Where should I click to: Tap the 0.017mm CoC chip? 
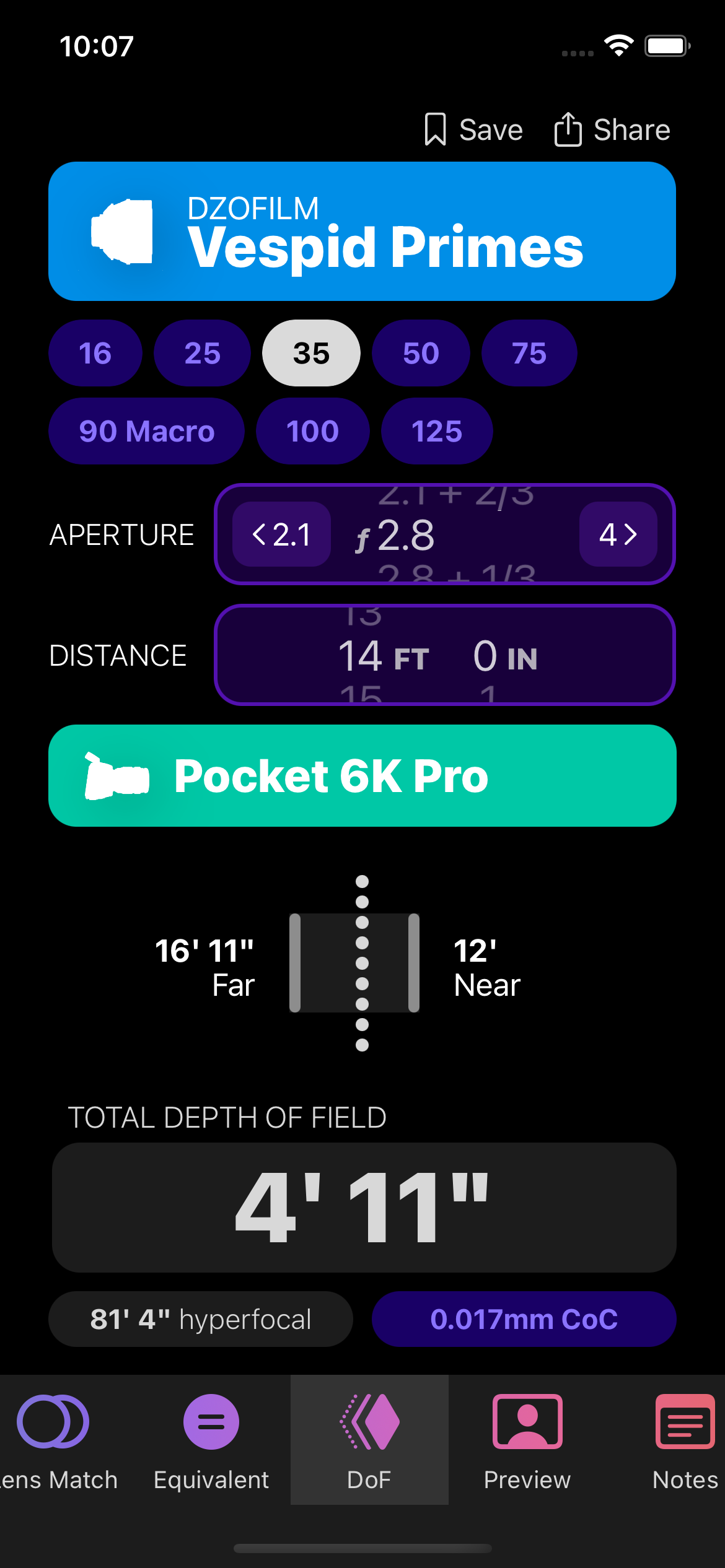tap(524, 1320)
